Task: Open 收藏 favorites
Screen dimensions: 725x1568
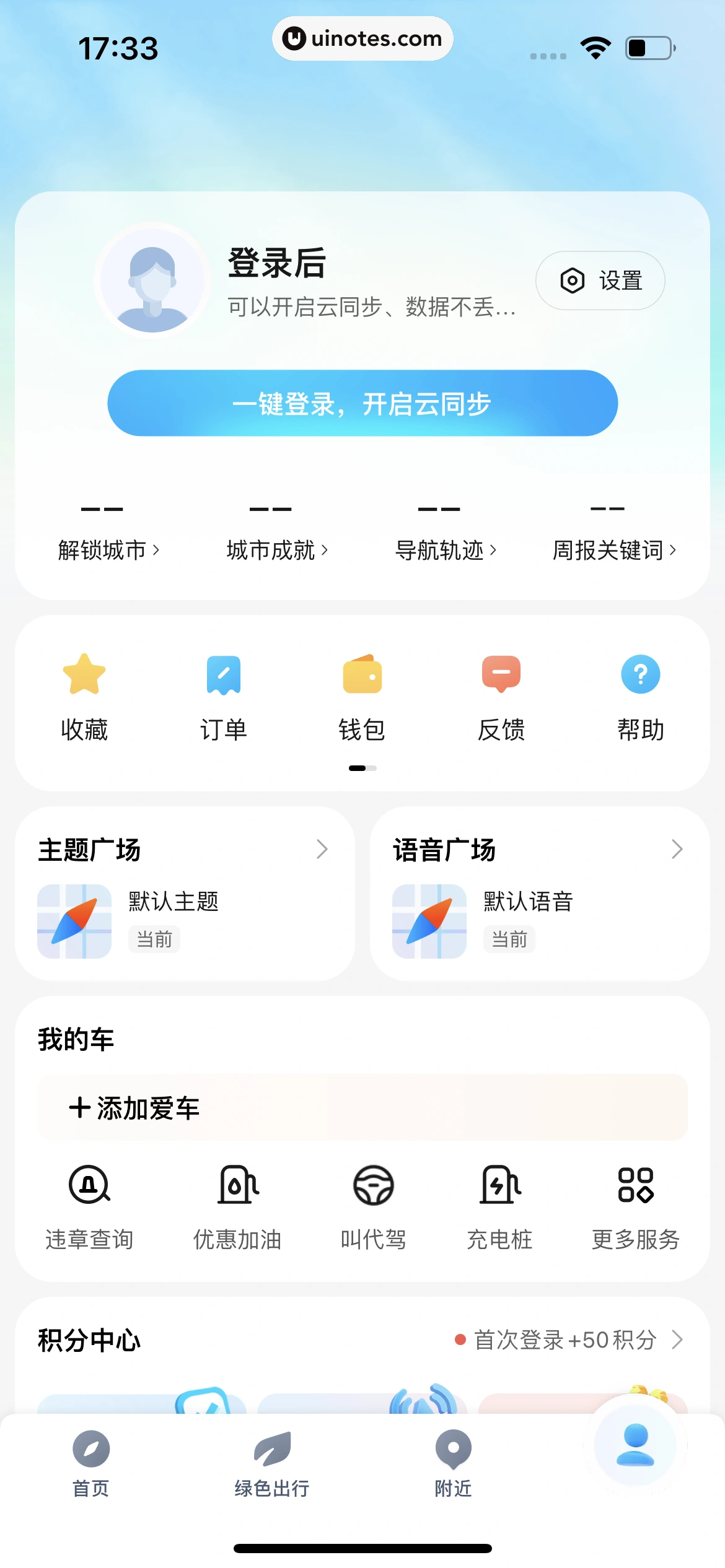Action: 84,697
